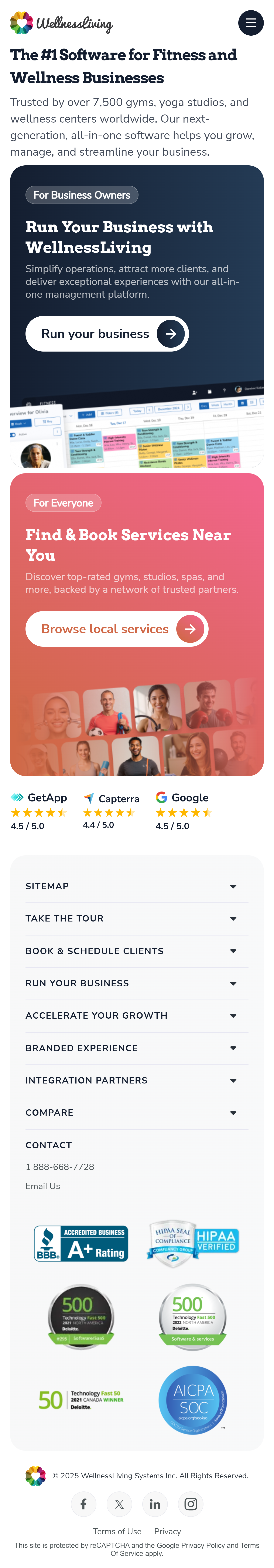Expand Book & Schedule Clients section

(x=137, y=951)
